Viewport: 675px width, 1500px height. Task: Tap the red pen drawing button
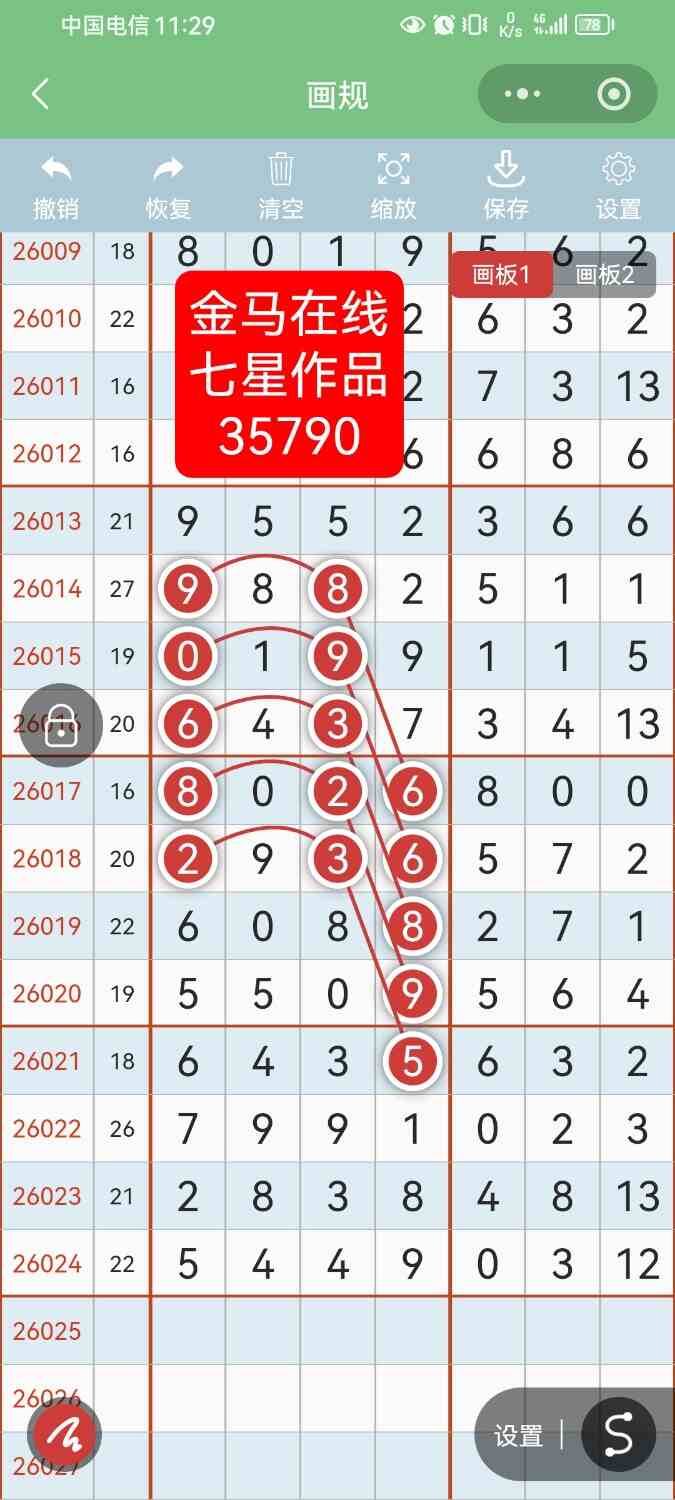[x=64, y=1436]
